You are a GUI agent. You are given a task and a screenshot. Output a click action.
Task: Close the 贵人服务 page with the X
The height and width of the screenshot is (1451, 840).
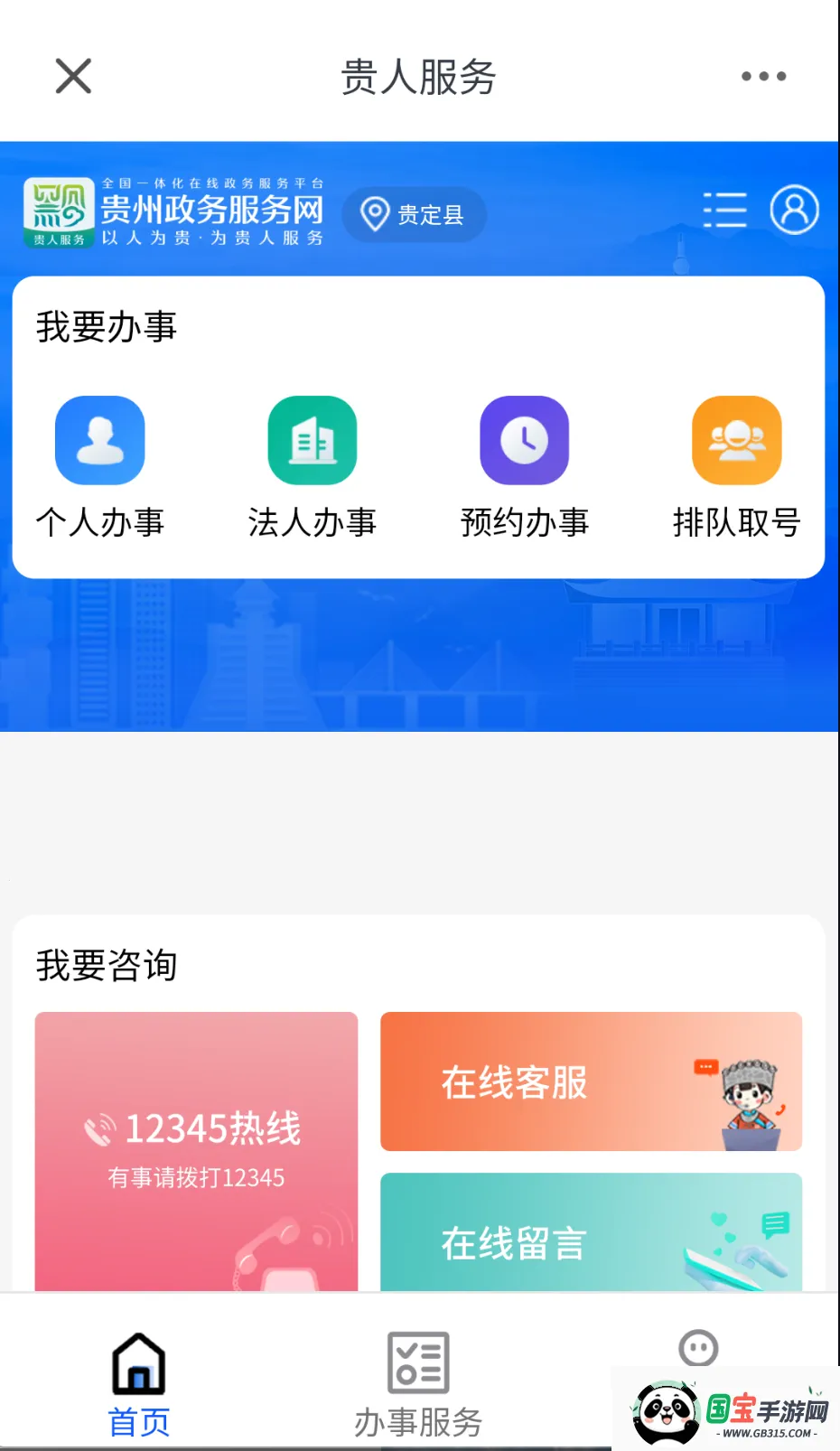(x=72, y=76)
